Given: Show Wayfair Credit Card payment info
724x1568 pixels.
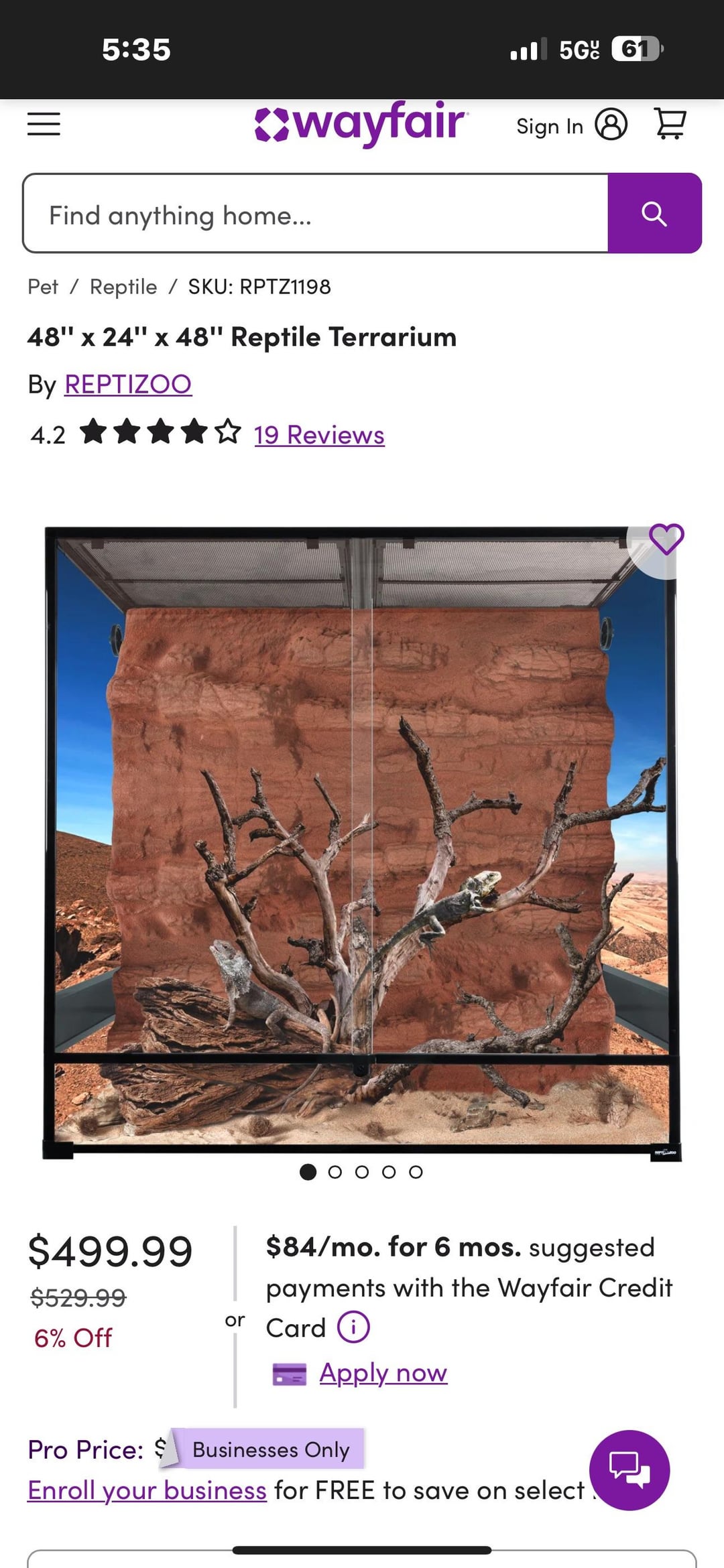Looking at the screenshot, I should 353,1327.
